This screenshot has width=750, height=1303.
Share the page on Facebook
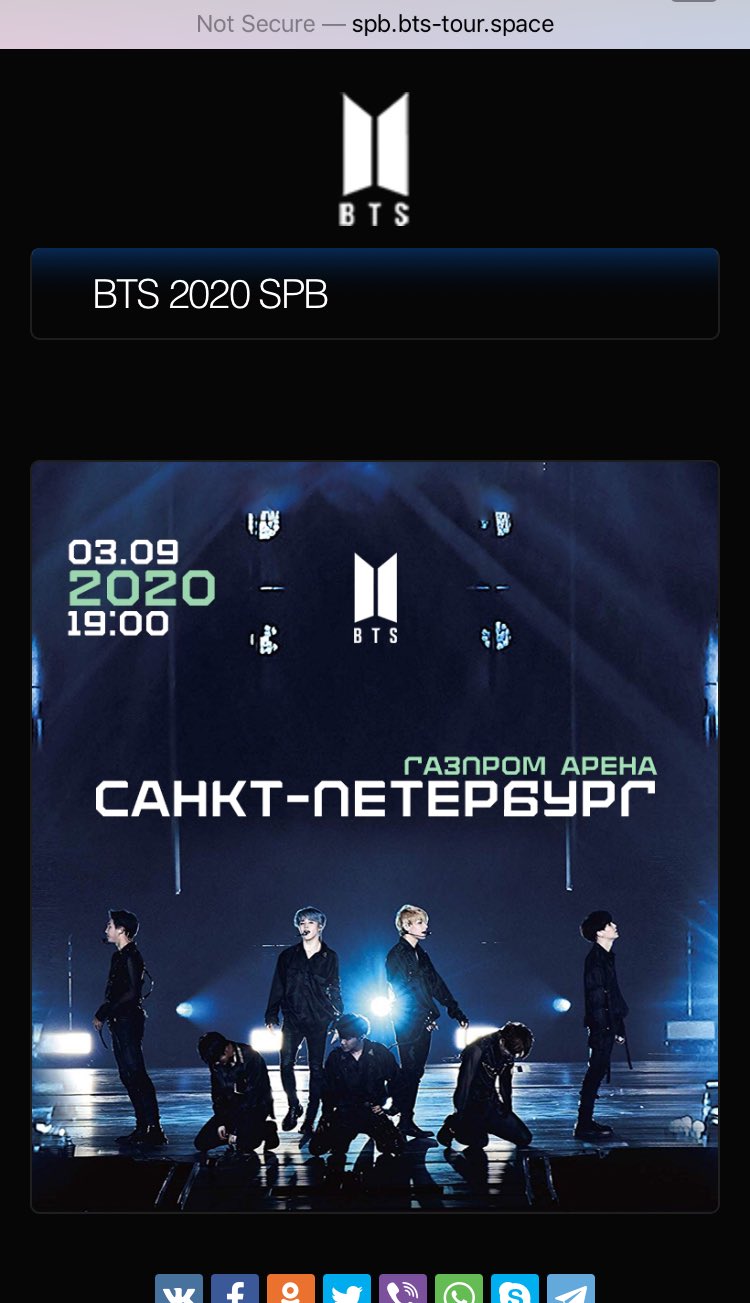[x=235, y=1291]
